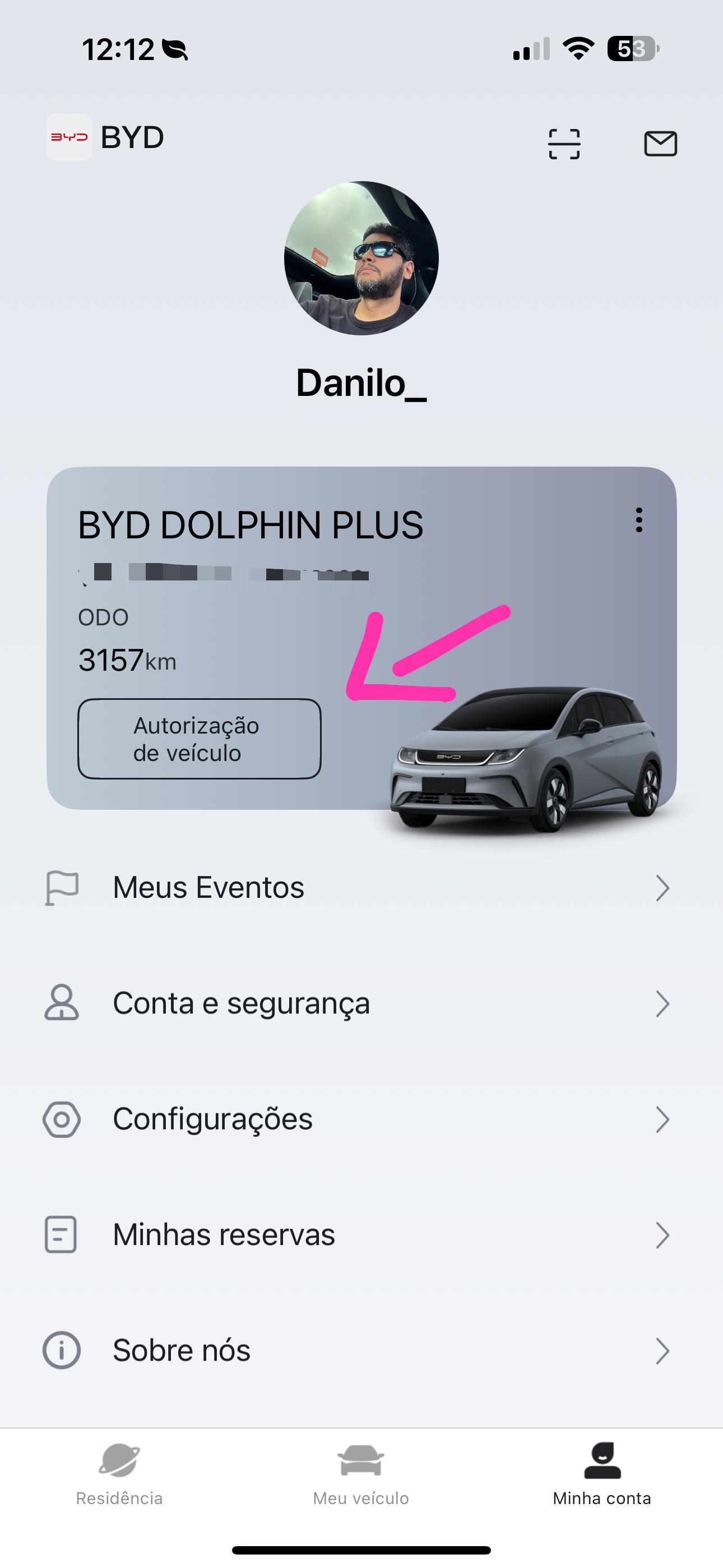Tap Autorização de veículo button
Screen dimensions: 723x1568
200,739
